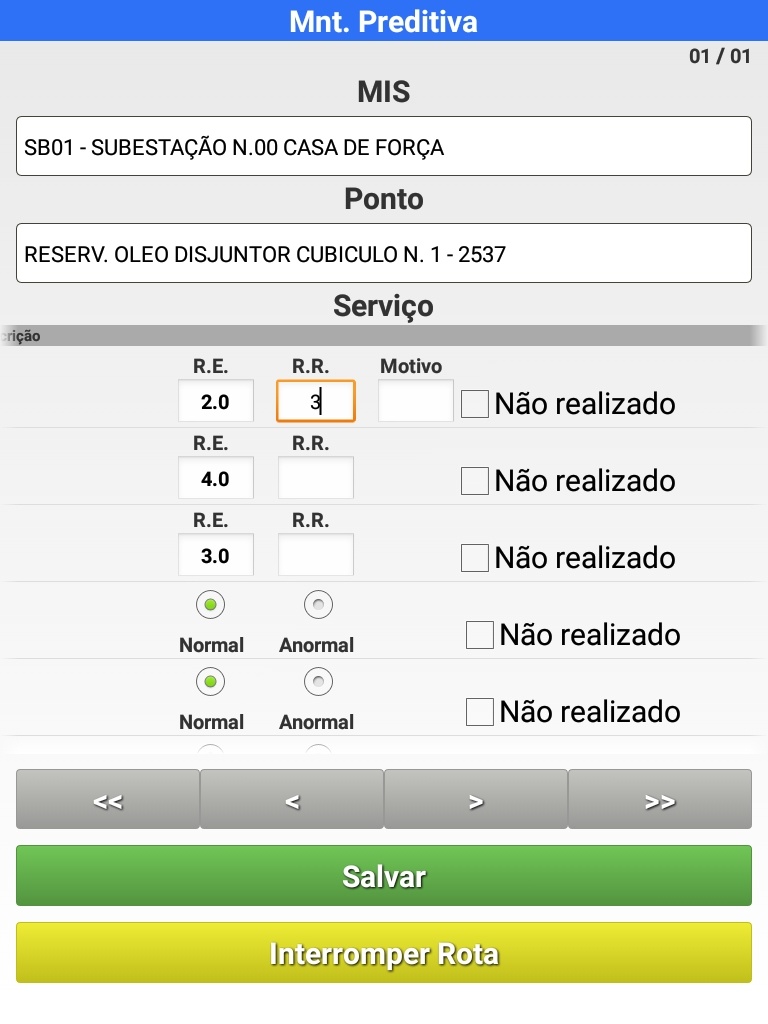768x1024 pixels.
Task: Go to previous record with <
Action: [x=292, y=799]
